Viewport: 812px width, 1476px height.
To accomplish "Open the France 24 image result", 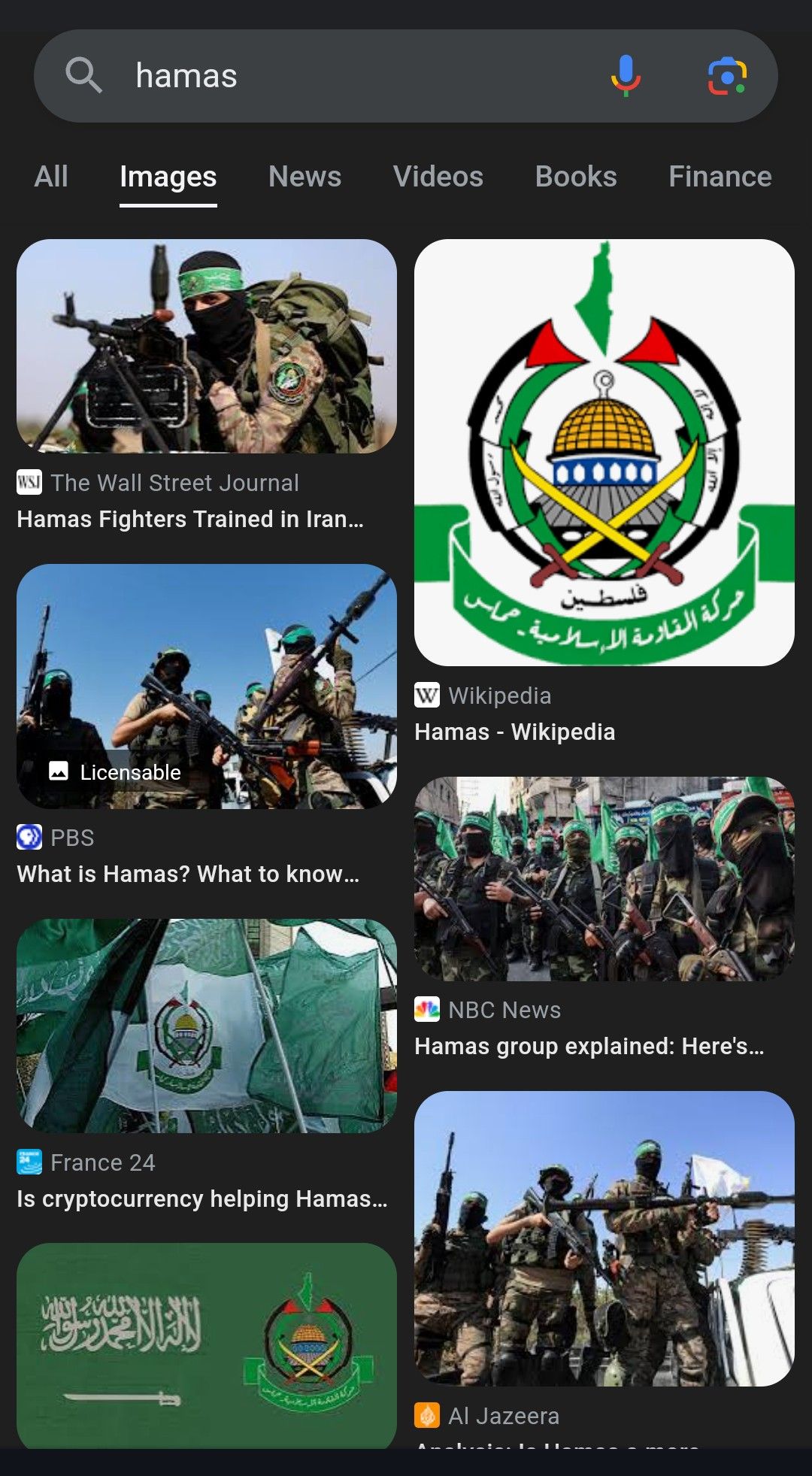I will coord(207,1026).
